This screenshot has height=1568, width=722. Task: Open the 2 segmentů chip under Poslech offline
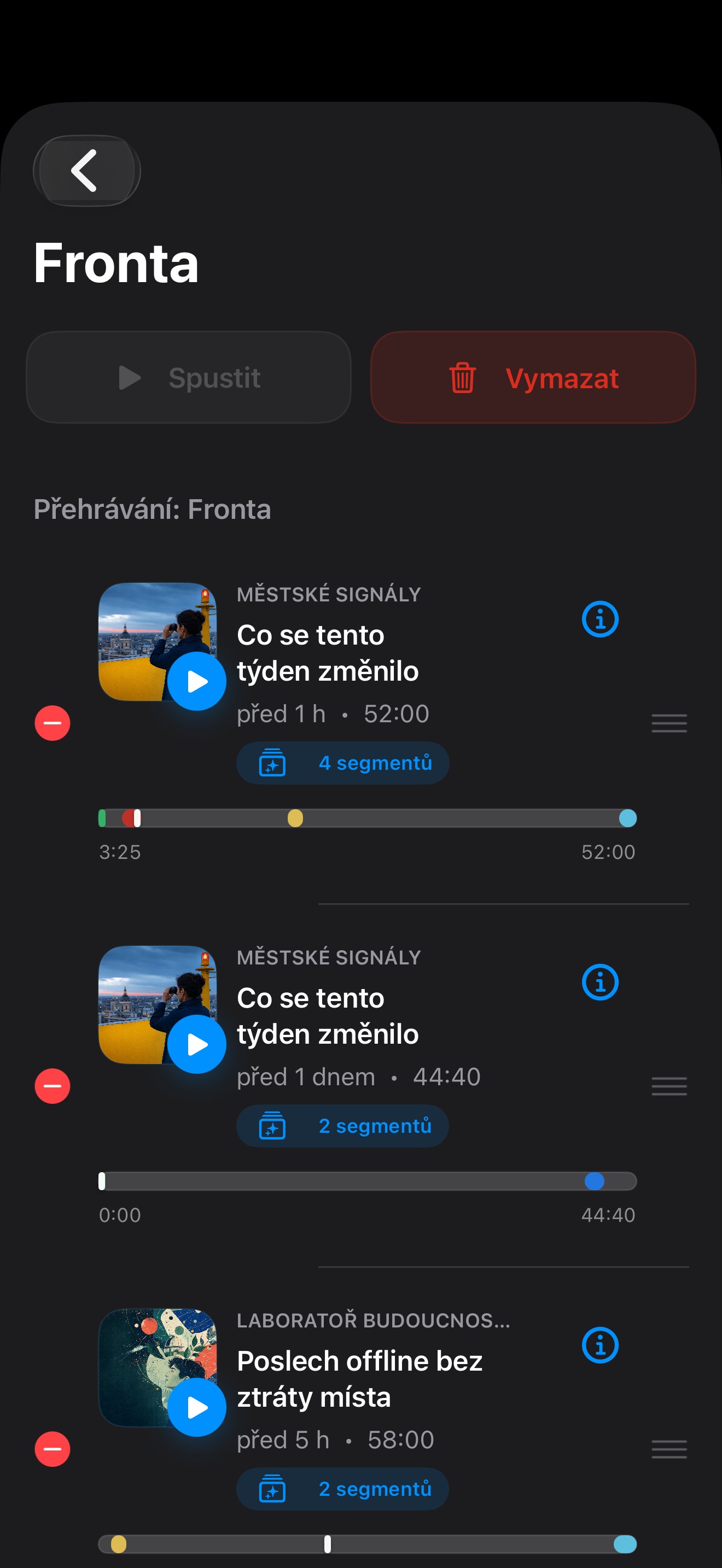343,1489
